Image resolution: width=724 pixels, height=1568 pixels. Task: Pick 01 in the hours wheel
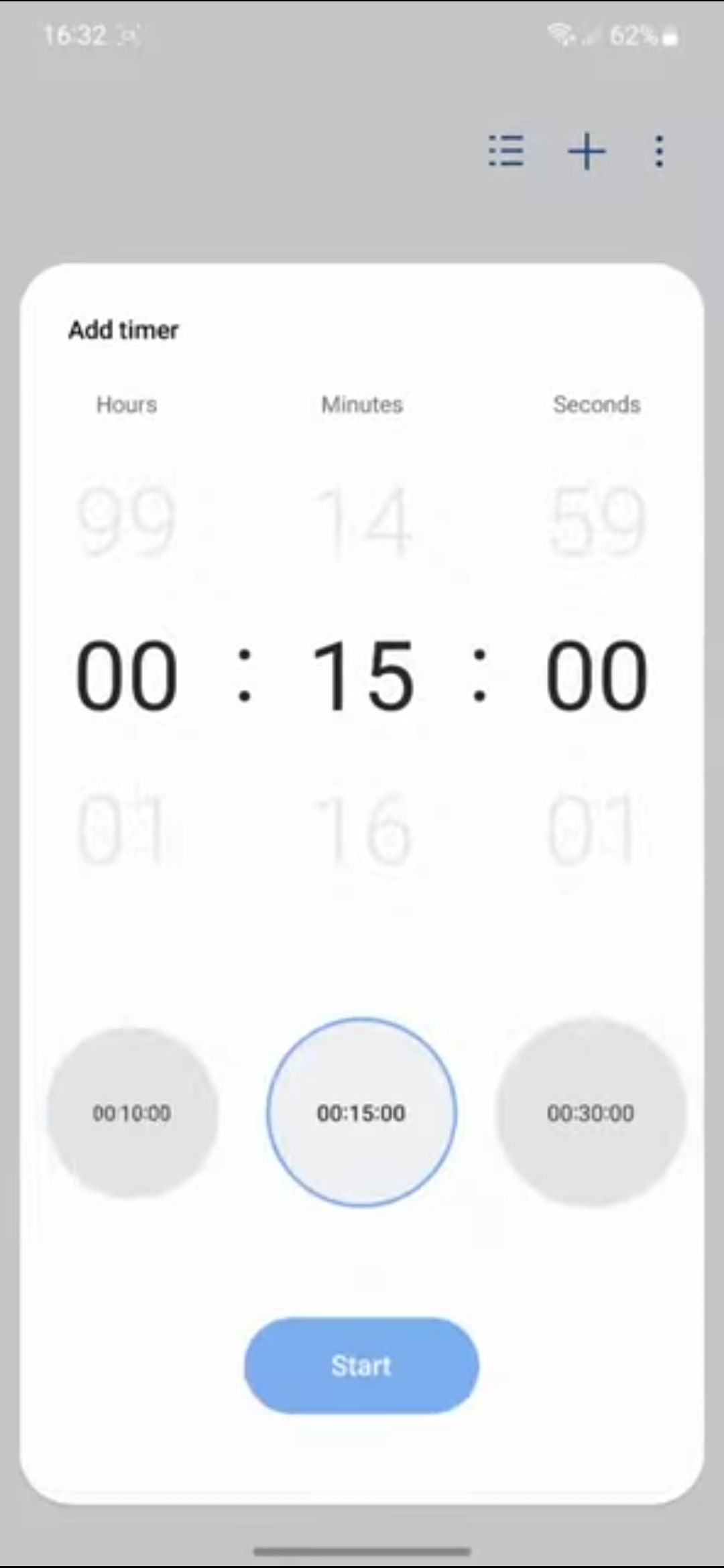click(121, 828)
